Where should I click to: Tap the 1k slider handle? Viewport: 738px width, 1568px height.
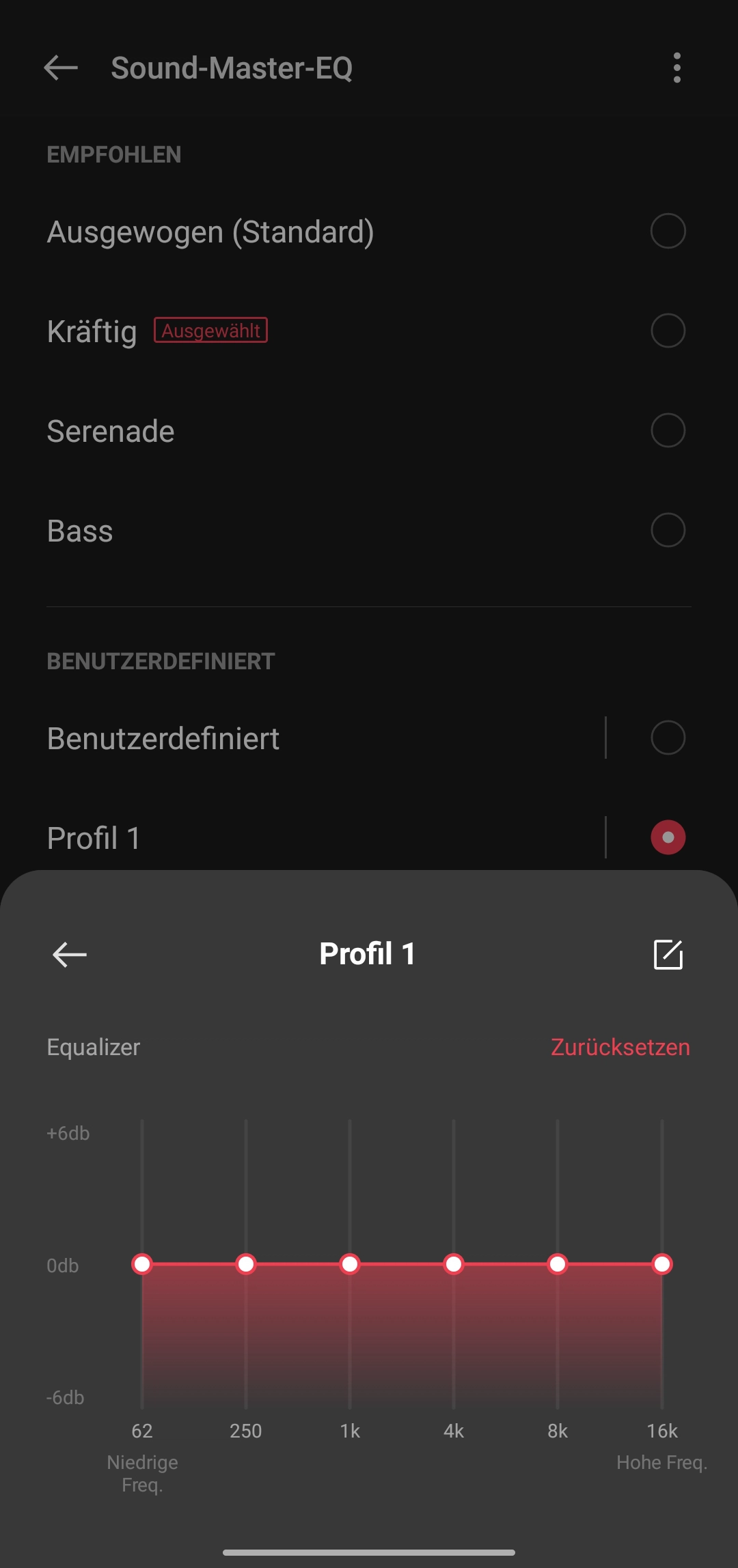pyautogui.click(x=350, y=1264)
